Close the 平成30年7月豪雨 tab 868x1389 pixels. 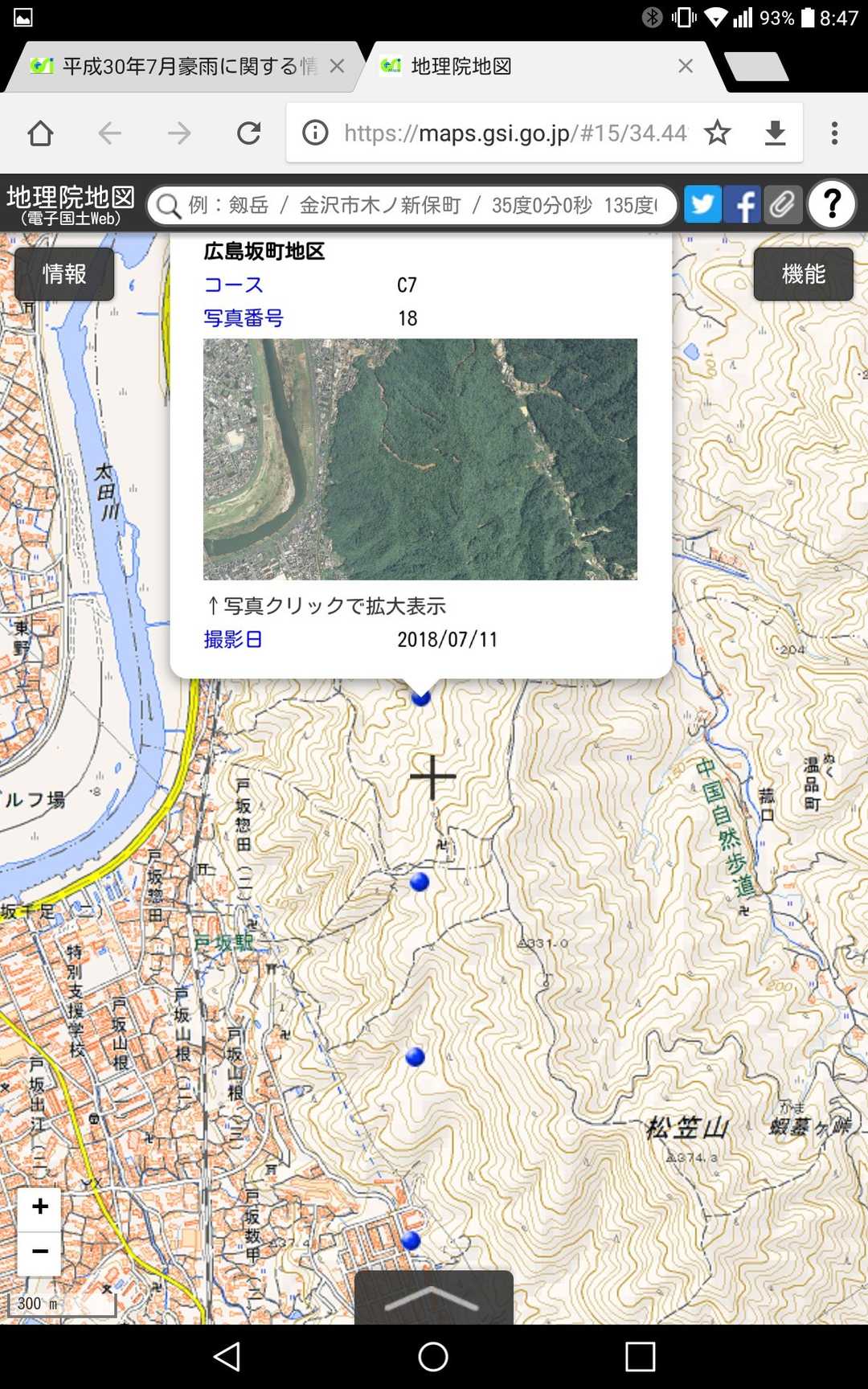[x=338, y=66]
